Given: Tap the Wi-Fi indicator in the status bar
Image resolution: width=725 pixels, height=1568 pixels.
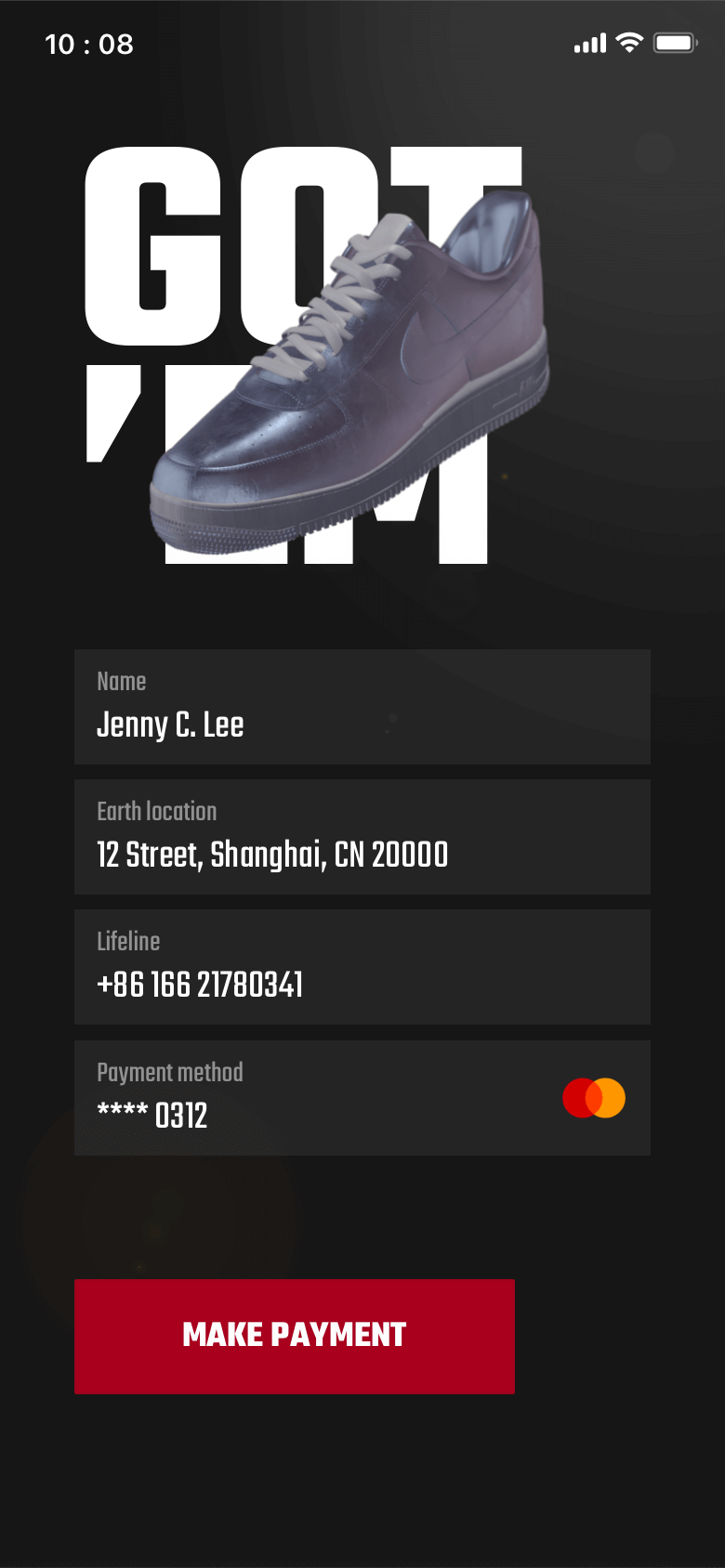Looking at the screenshot, I should coord(631,42).
